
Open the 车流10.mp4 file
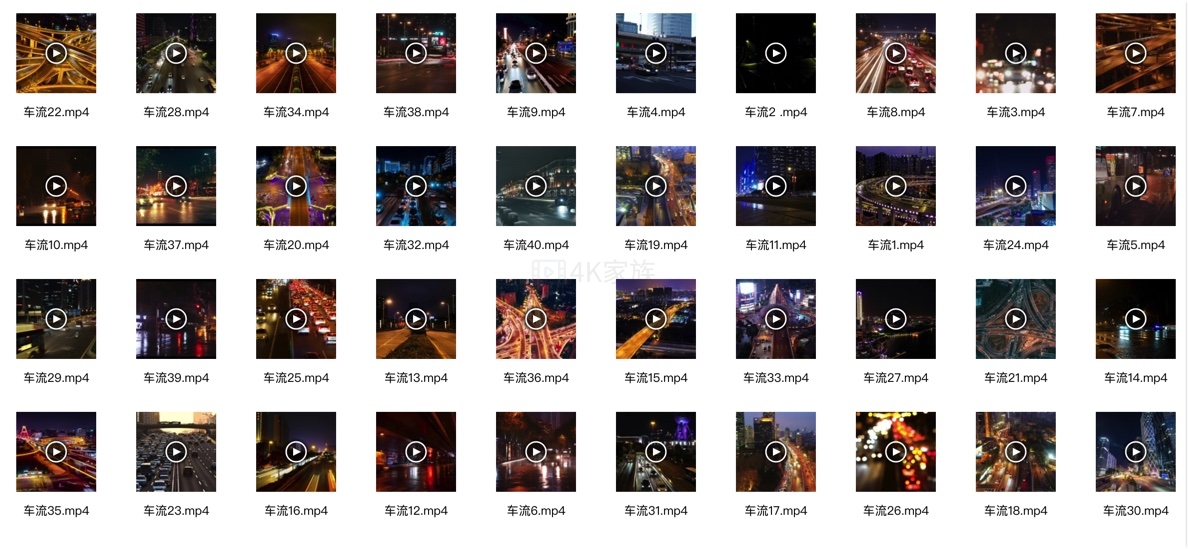tap(56, 186)
